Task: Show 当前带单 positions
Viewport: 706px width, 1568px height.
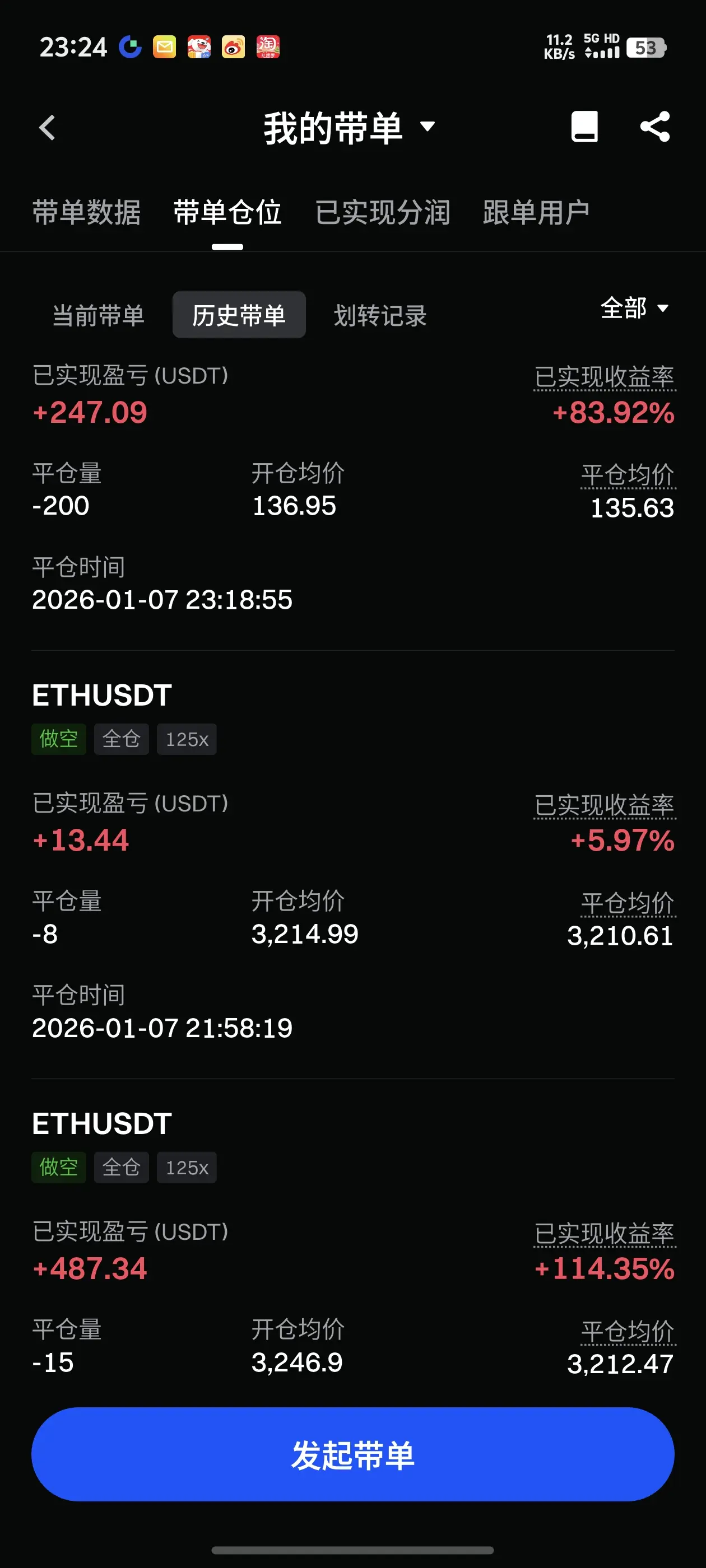Action: 99,315
